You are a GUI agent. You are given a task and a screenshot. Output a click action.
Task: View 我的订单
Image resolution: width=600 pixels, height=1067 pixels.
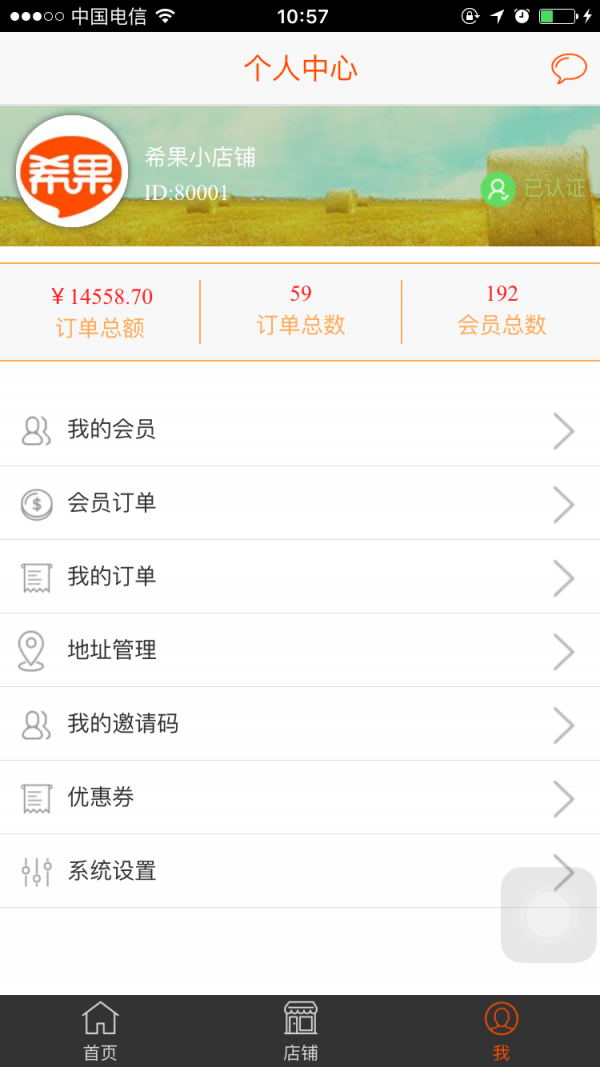click(x=300, y=577)
